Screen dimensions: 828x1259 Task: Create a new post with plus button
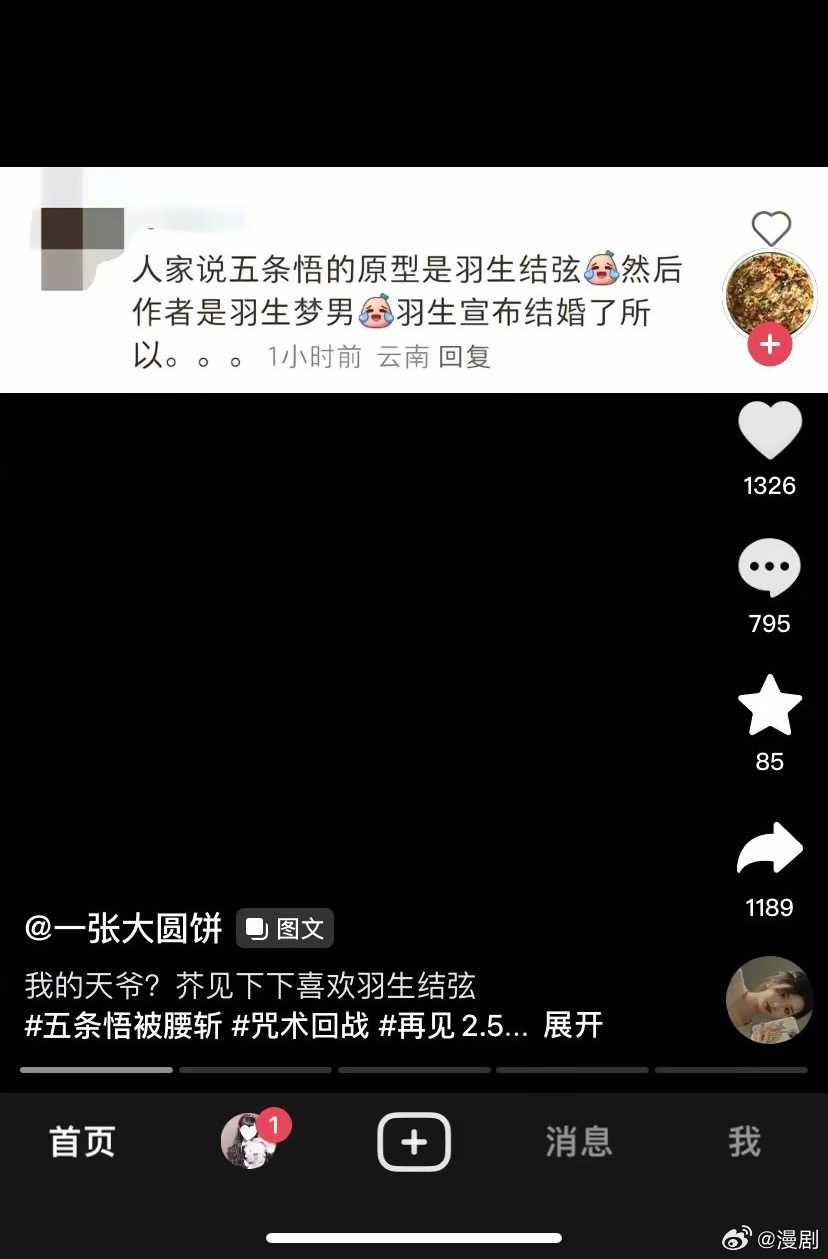click(x=414, y=1141)
